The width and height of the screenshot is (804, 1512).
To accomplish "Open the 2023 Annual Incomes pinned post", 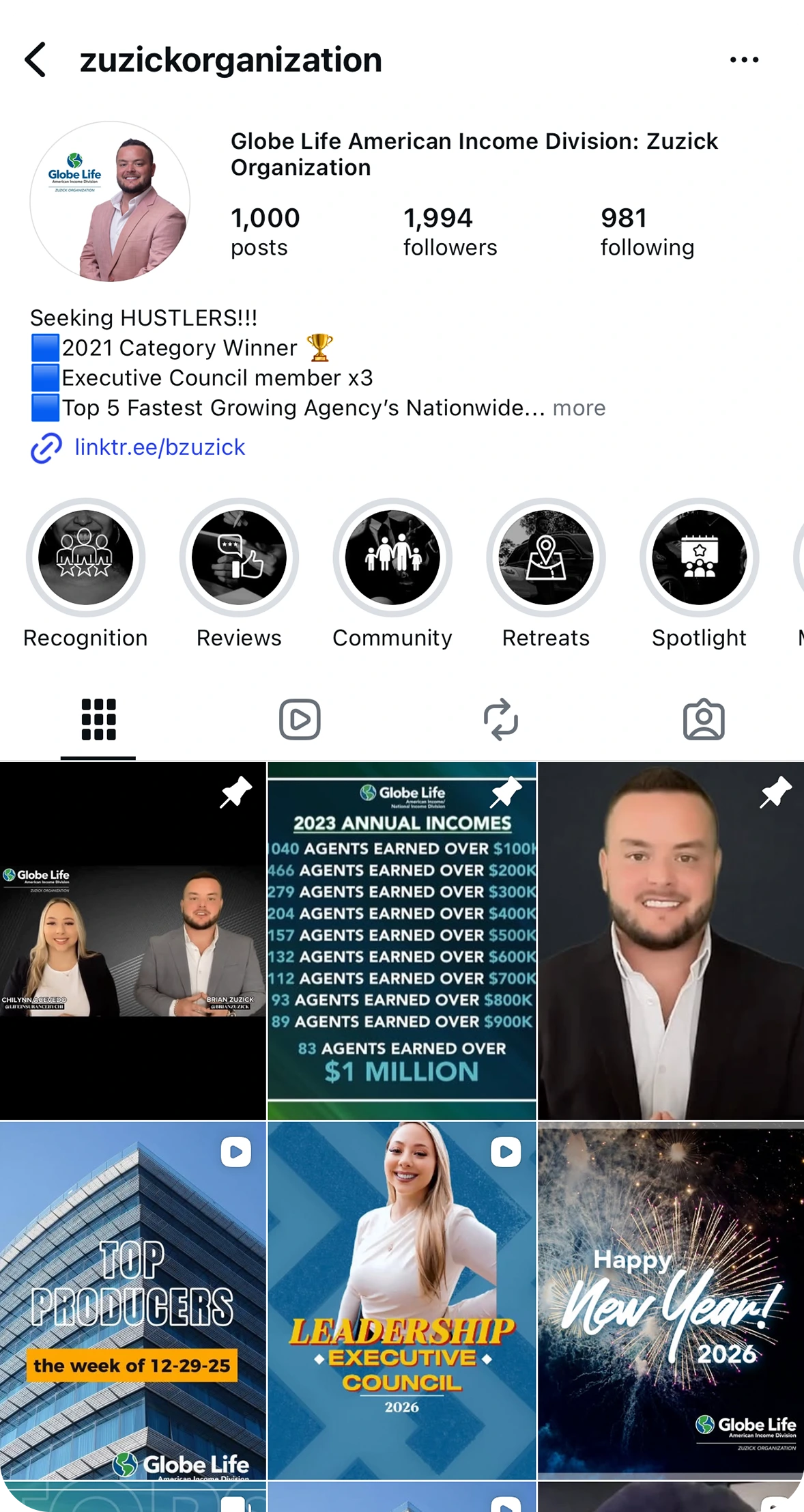I will pyautogui.click(x=402, y=941).
